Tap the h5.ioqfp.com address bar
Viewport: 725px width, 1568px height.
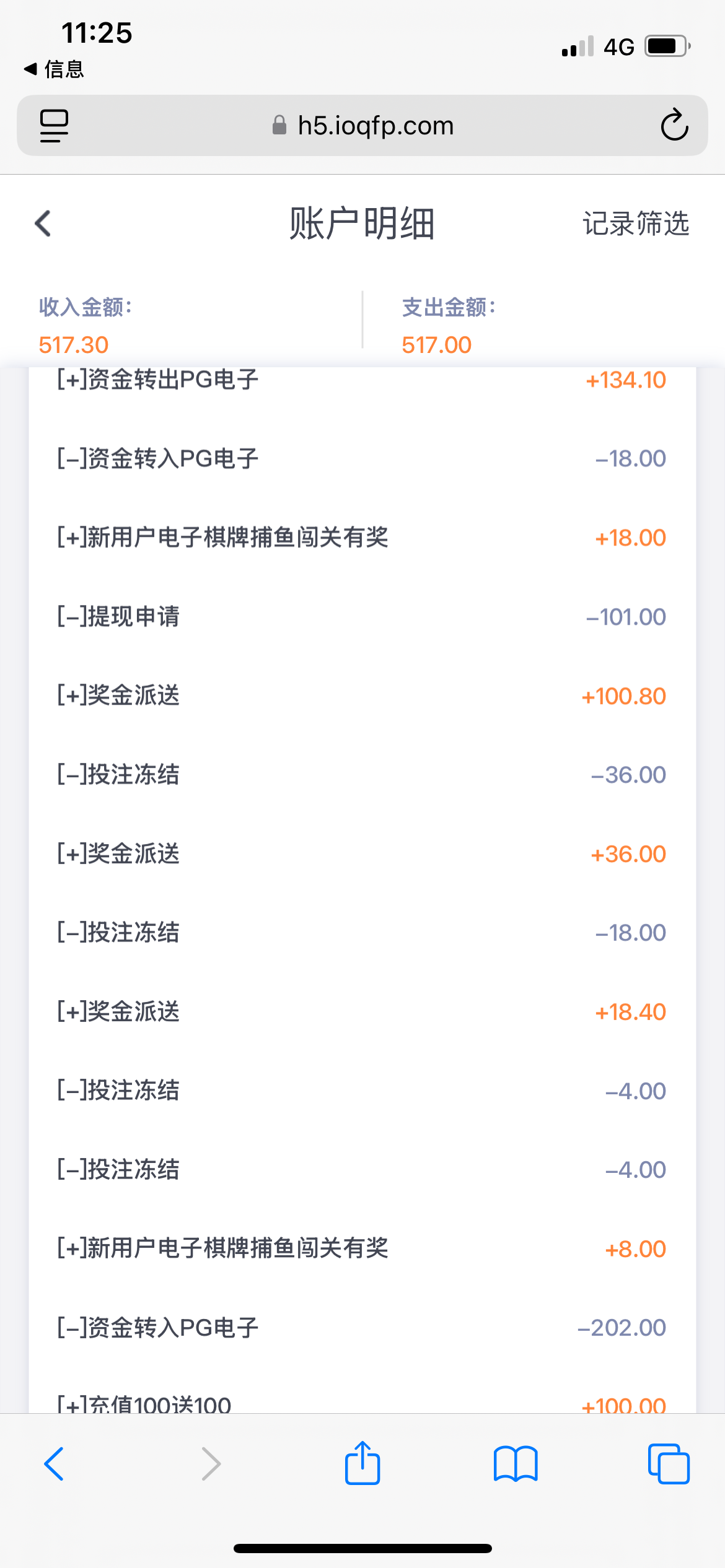[362, 126]
